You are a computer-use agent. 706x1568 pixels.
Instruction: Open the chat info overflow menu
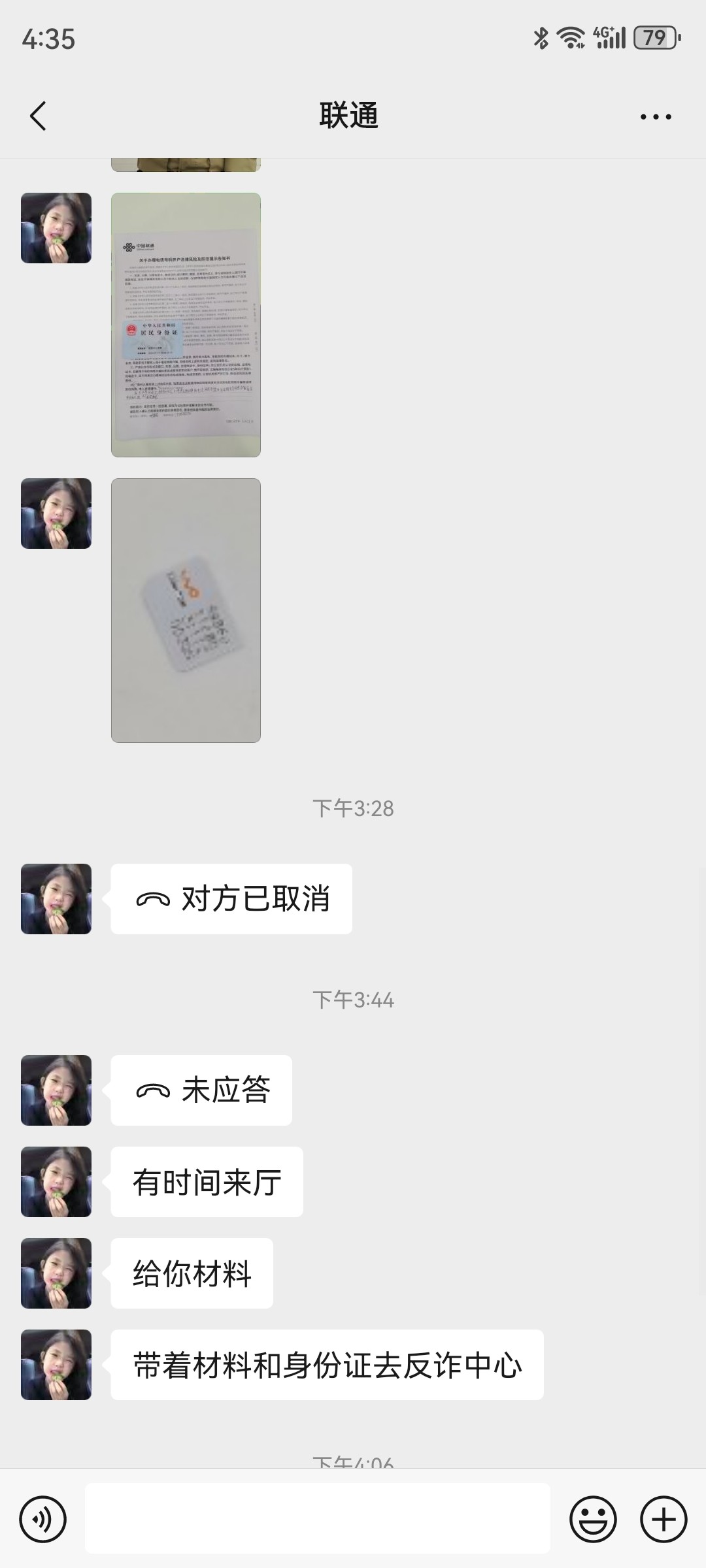pos(655,117)
